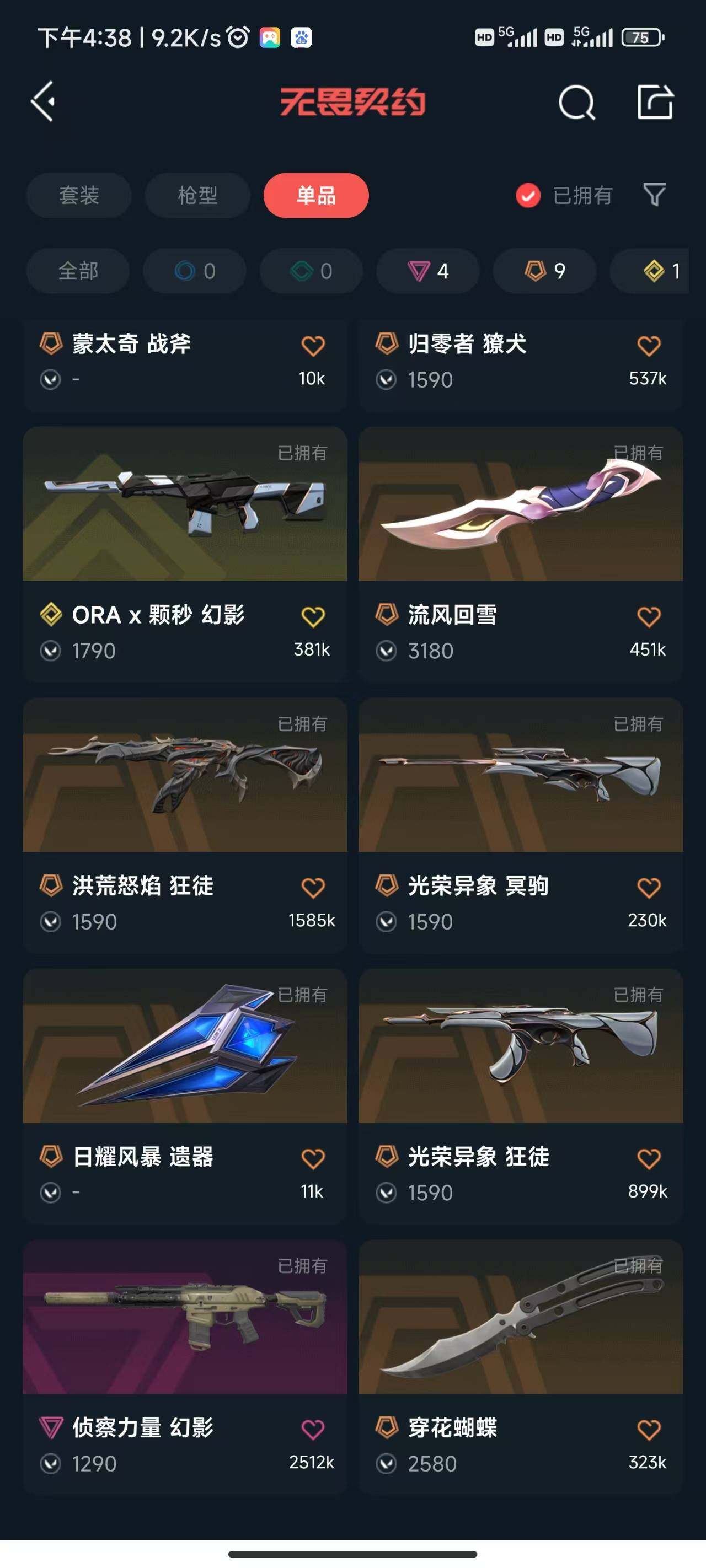Open the ORA x 颗秒 幻影 card
The image size is (706, 1568).
pyautogui.click(x=185, y=554)
